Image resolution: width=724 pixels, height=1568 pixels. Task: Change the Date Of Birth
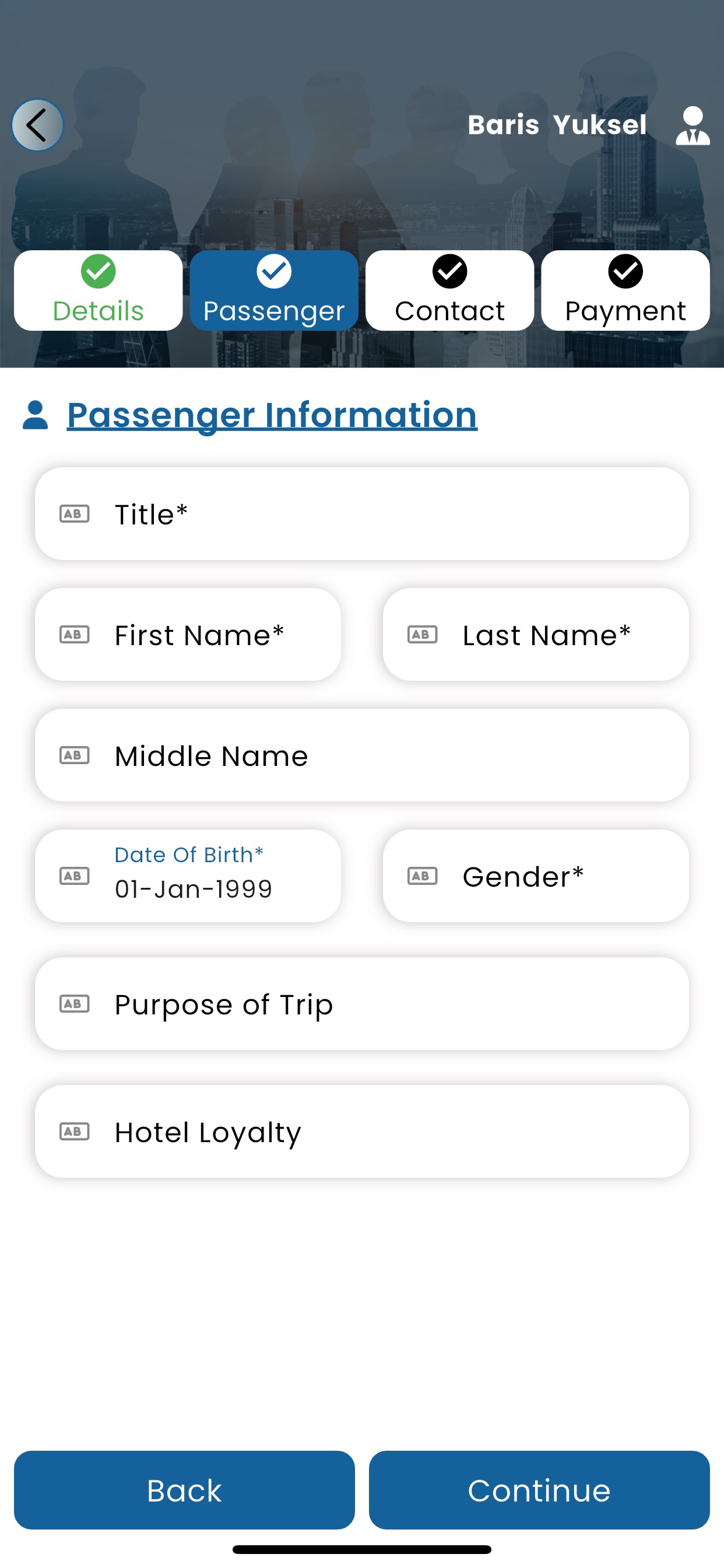[188, 876]
